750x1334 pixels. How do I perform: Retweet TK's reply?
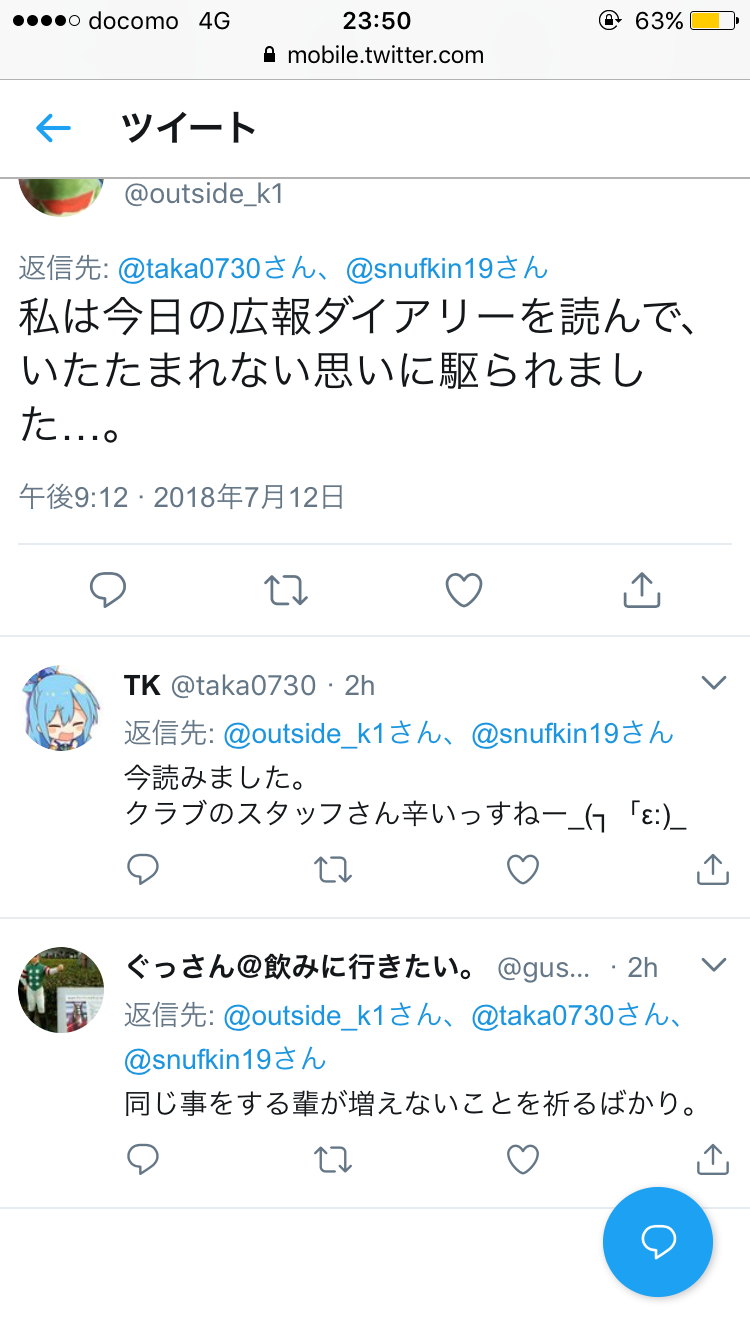[x=333, y=869]
